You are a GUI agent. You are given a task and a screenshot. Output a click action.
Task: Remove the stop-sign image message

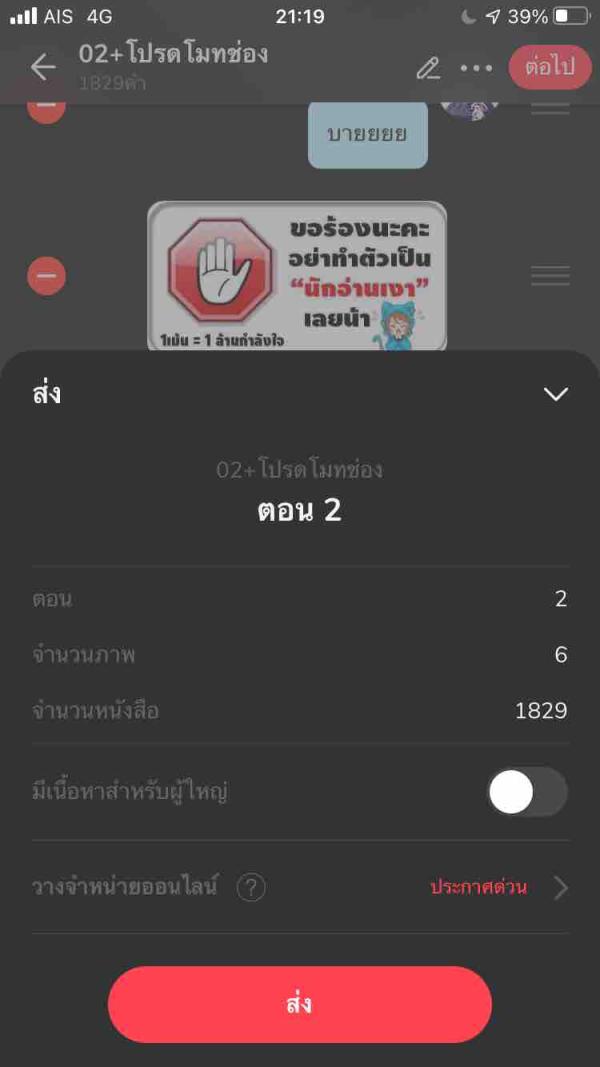[46, 276]
